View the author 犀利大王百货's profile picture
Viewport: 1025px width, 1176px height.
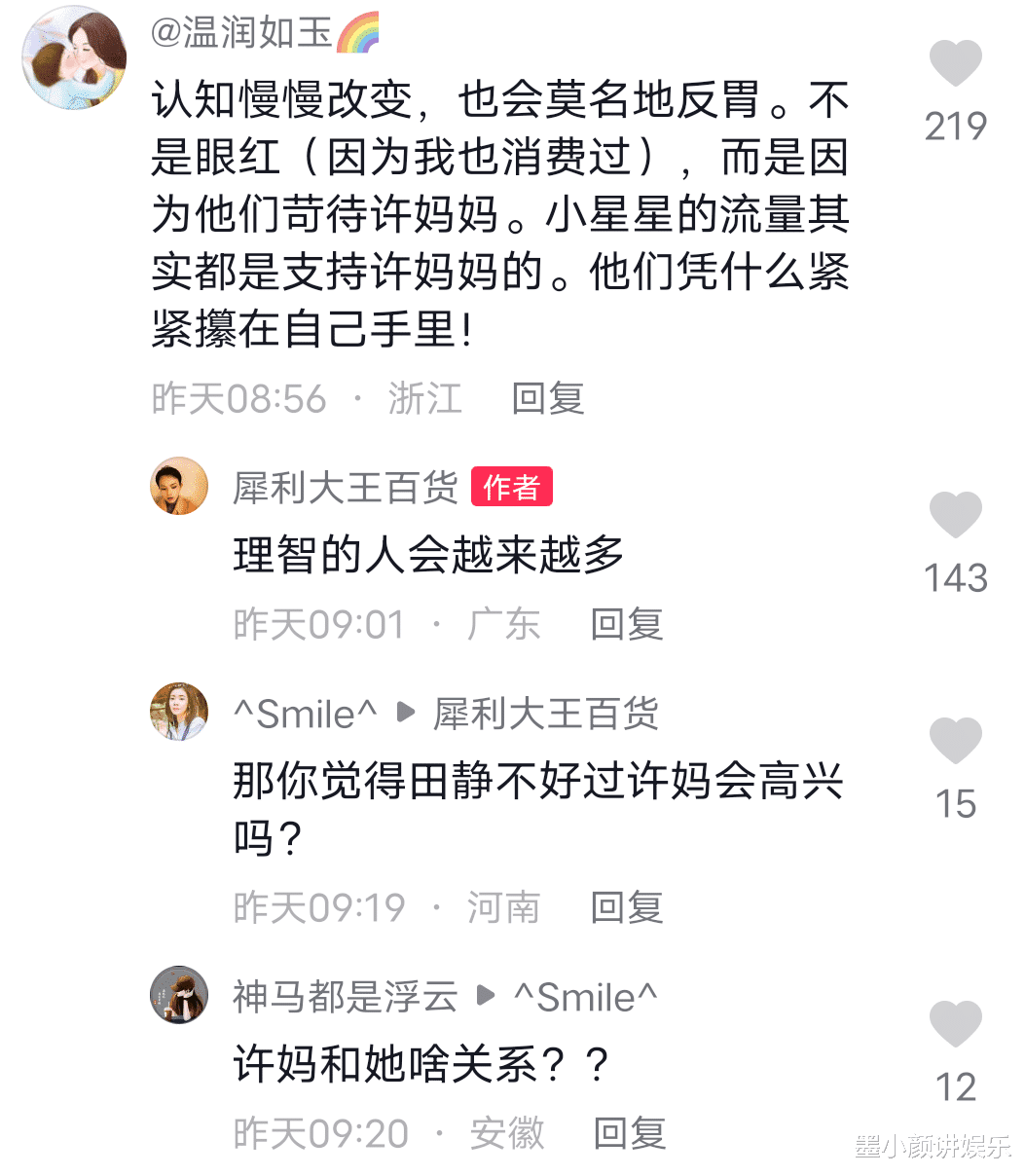point(179,486)
